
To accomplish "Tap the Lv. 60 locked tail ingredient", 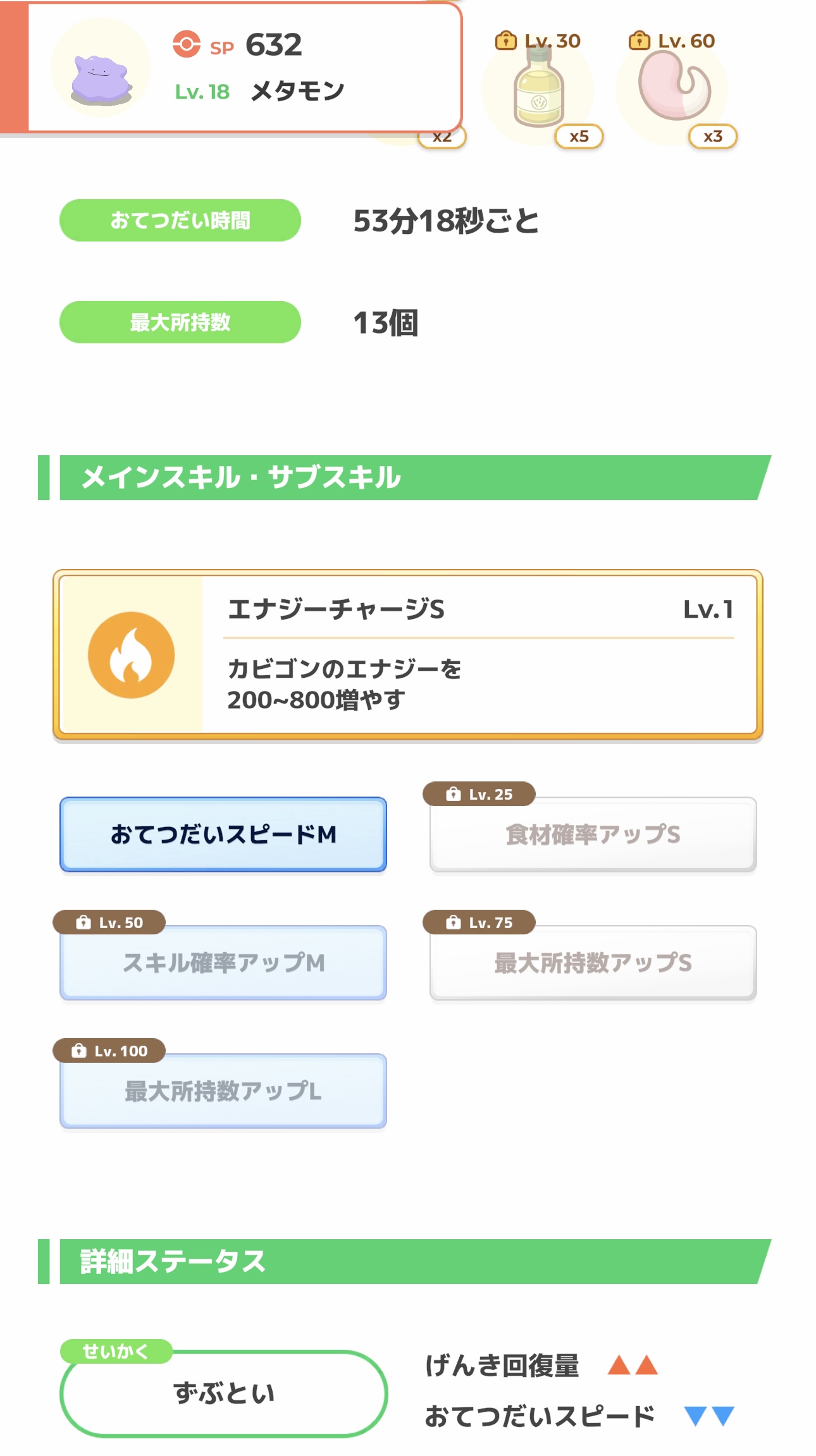I will pos(674,89).
